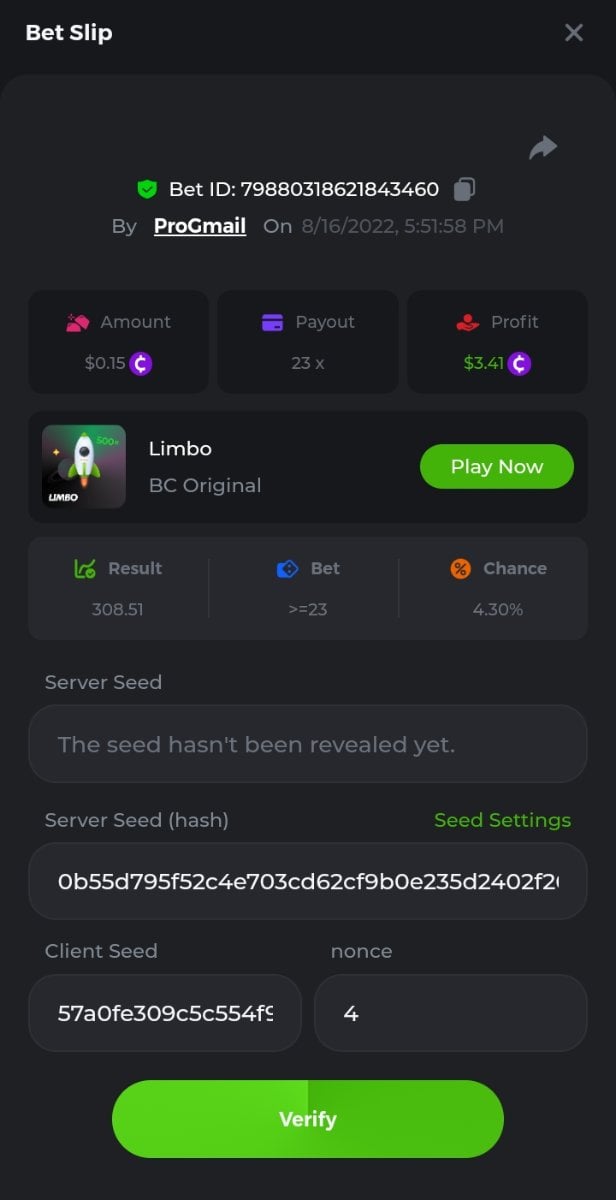Select the Server Seed (hash) field

[x=307, y=881]
